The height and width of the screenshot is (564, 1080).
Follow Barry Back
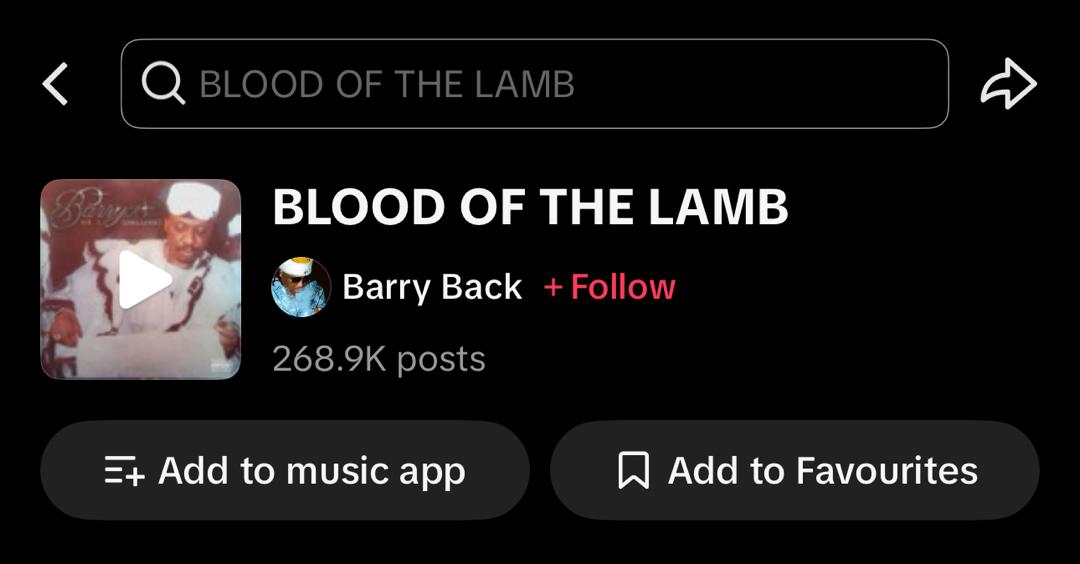click(610, 288)
